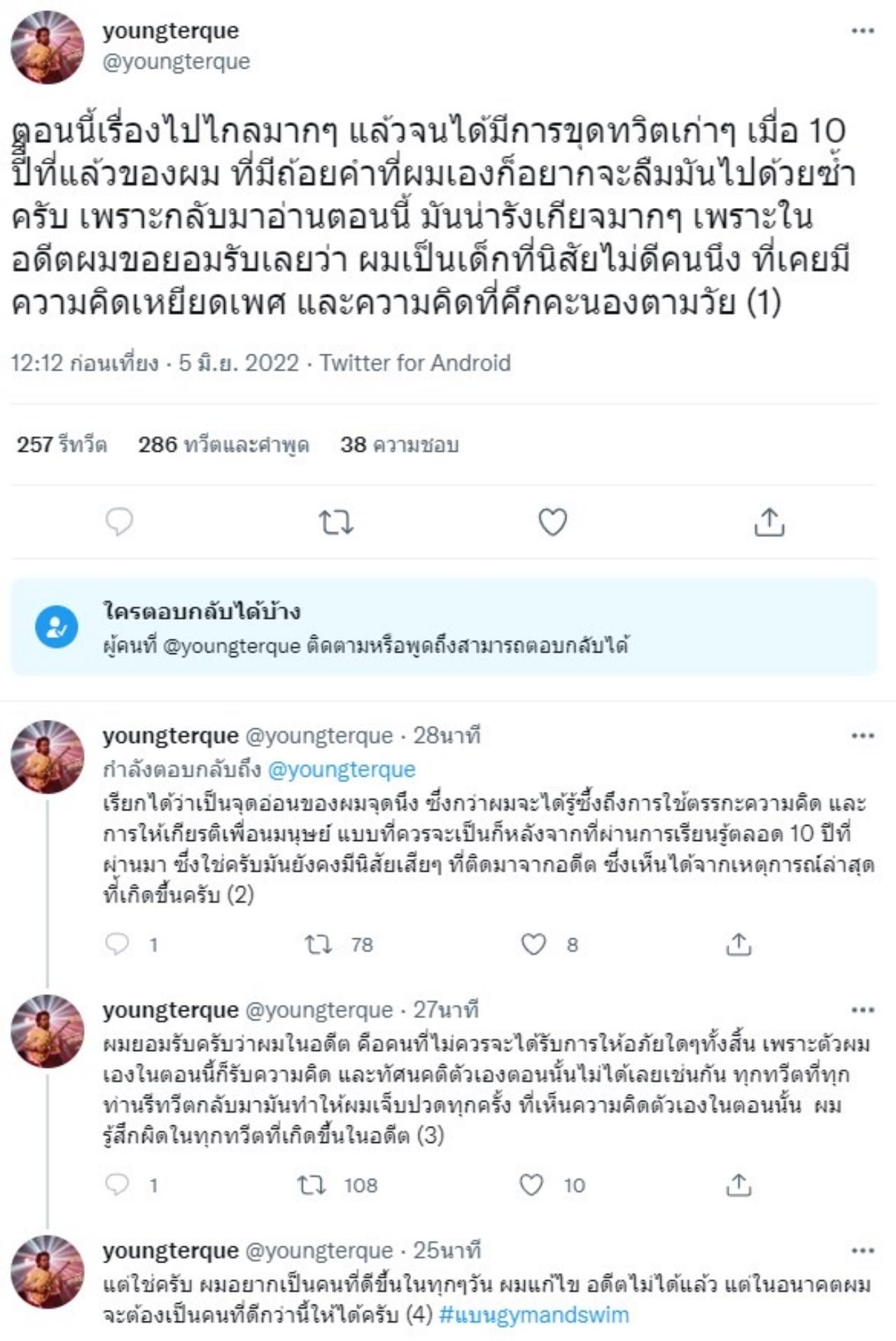
Task: Open the 286 quote tweets list
Action: (223, 445)
